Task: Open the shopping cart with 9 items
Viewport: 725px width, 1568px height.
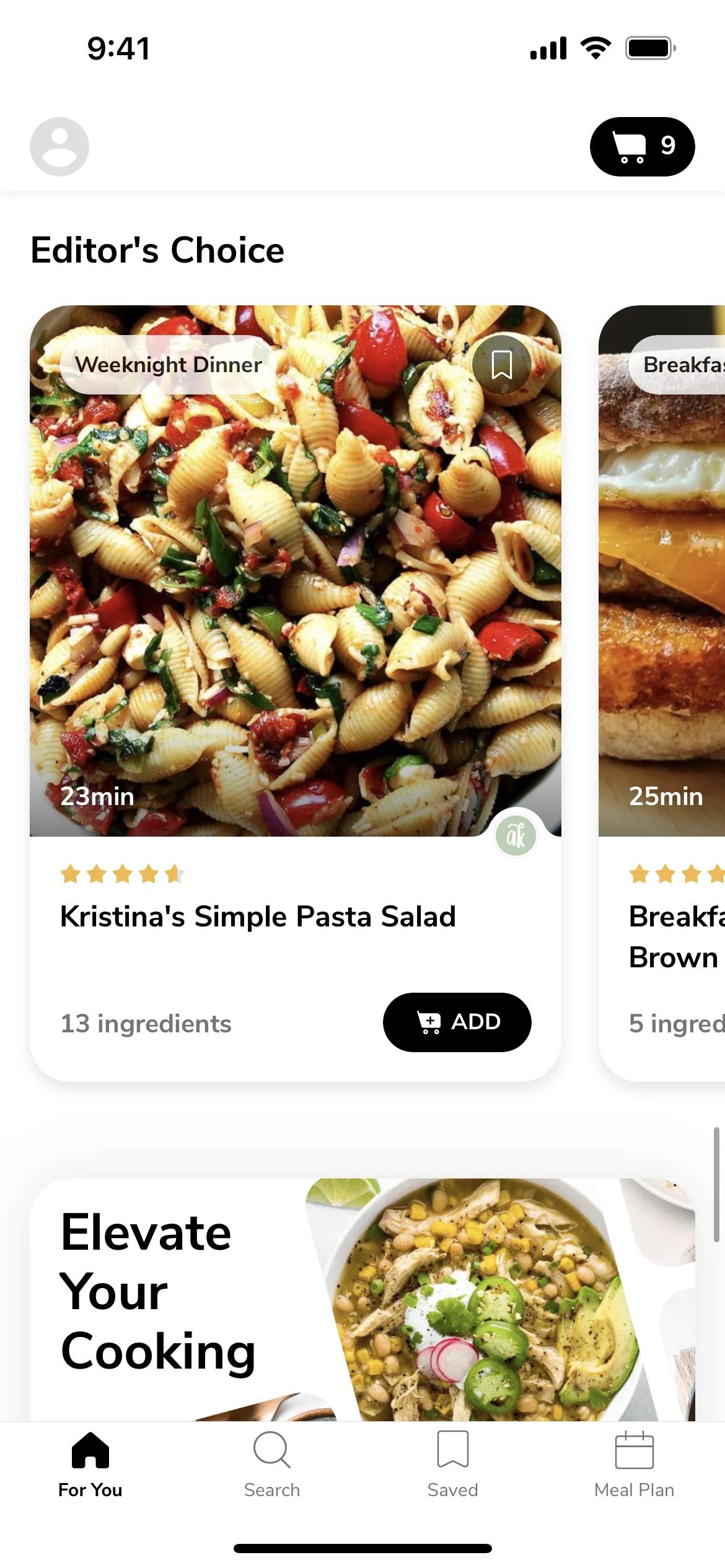Action: click(x=642, y=147)
